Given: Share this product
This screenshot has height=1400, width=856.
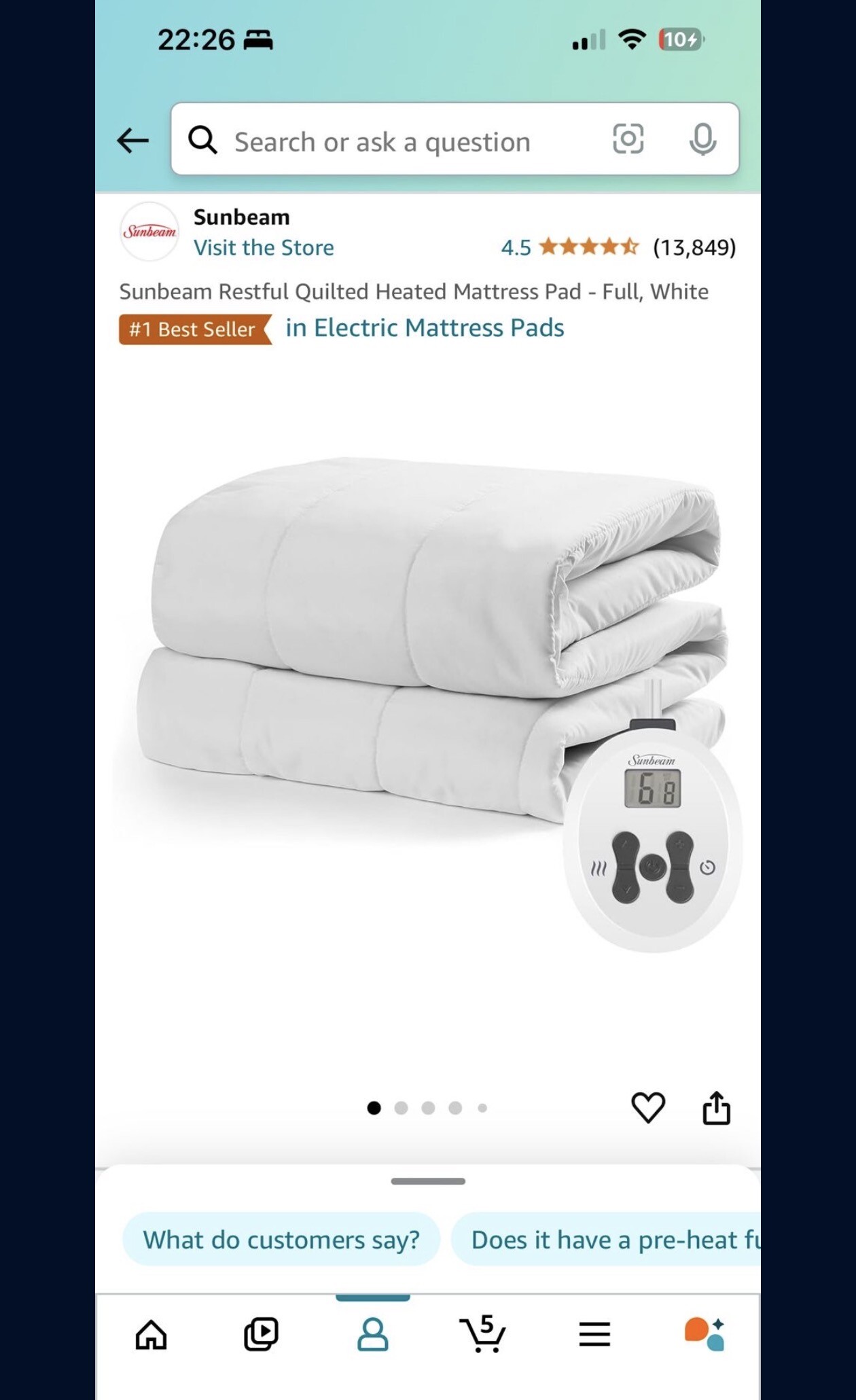Looking at the screenshot, I should (716, 1108).
